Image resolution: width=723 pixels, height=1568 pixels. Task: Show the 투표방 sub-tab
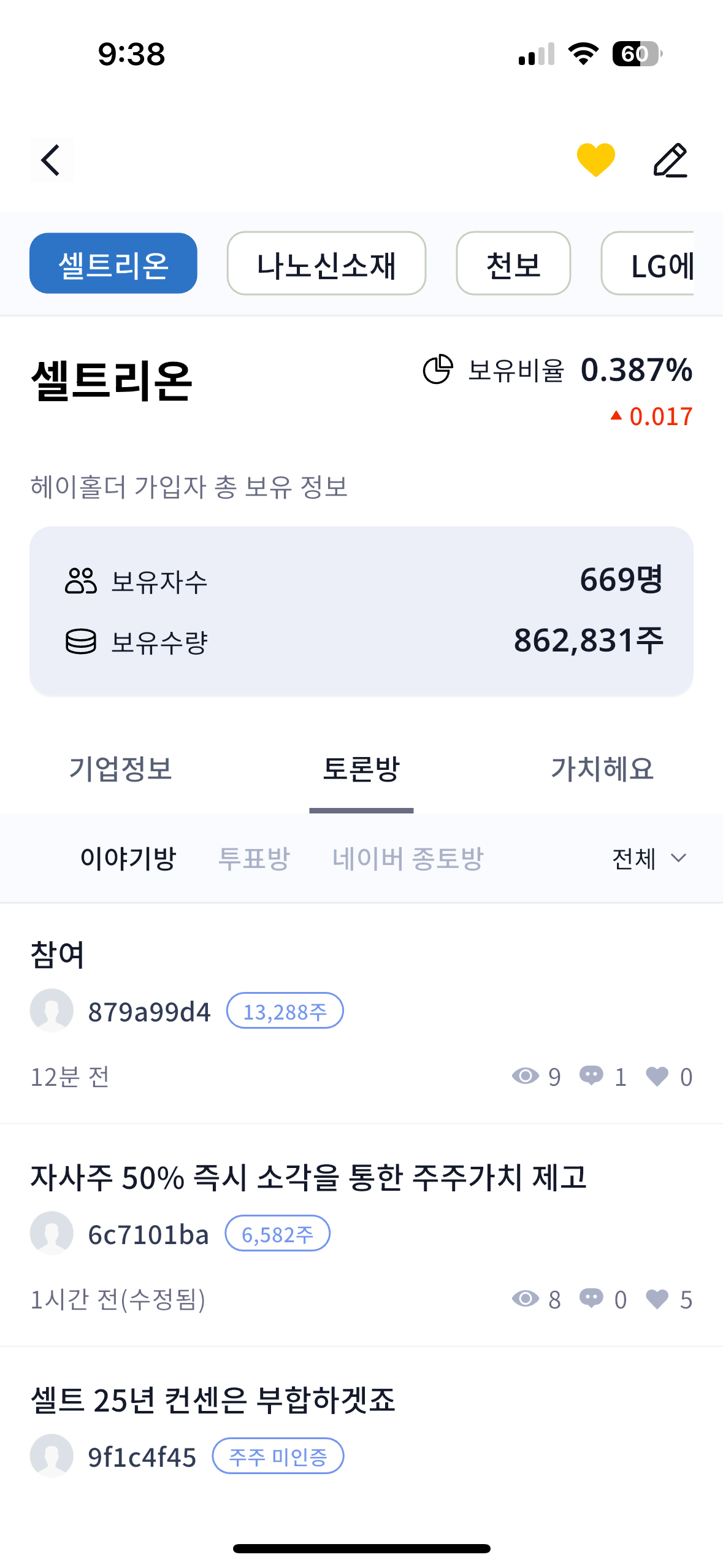[254, 858]
